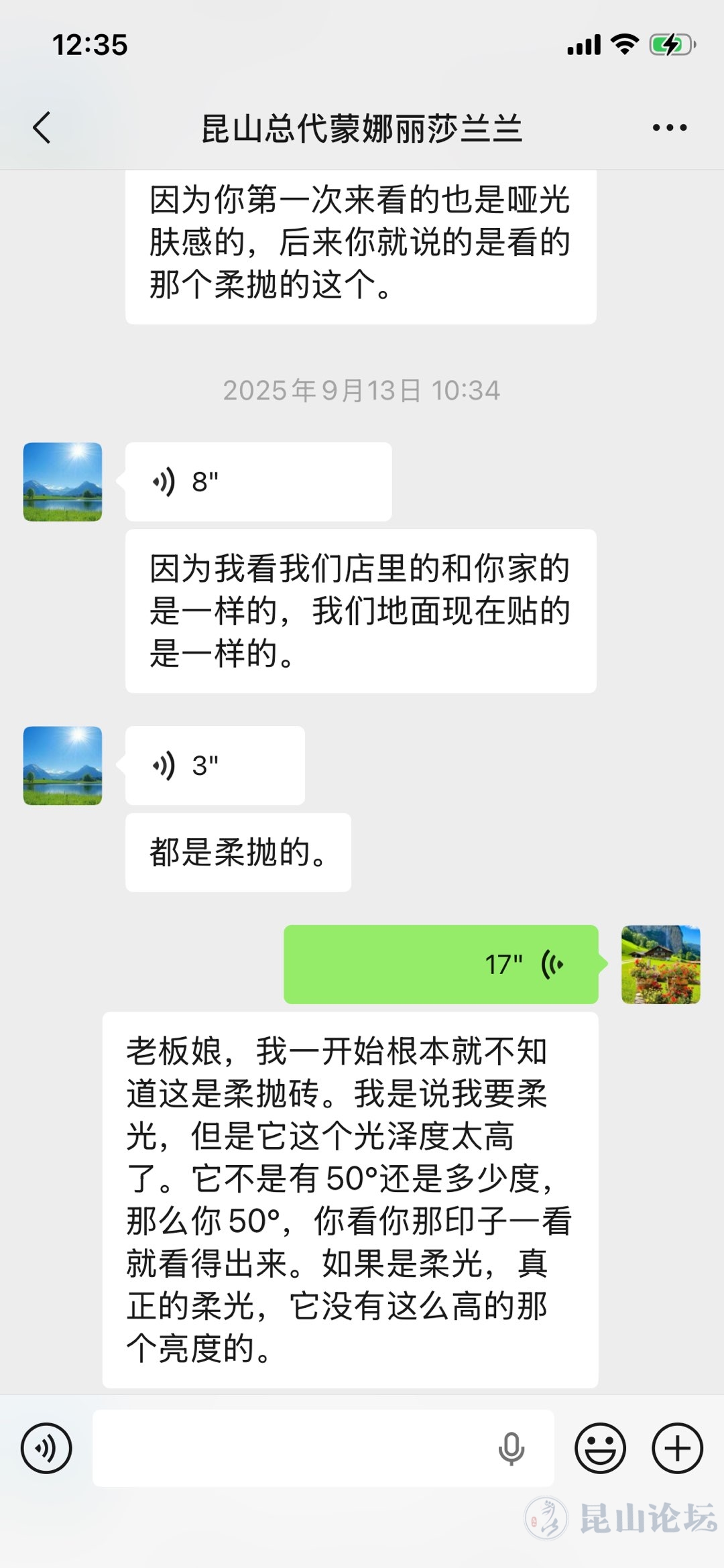Open the chat overflow menu
This screenshot has width=724, height=1568.
669,127
